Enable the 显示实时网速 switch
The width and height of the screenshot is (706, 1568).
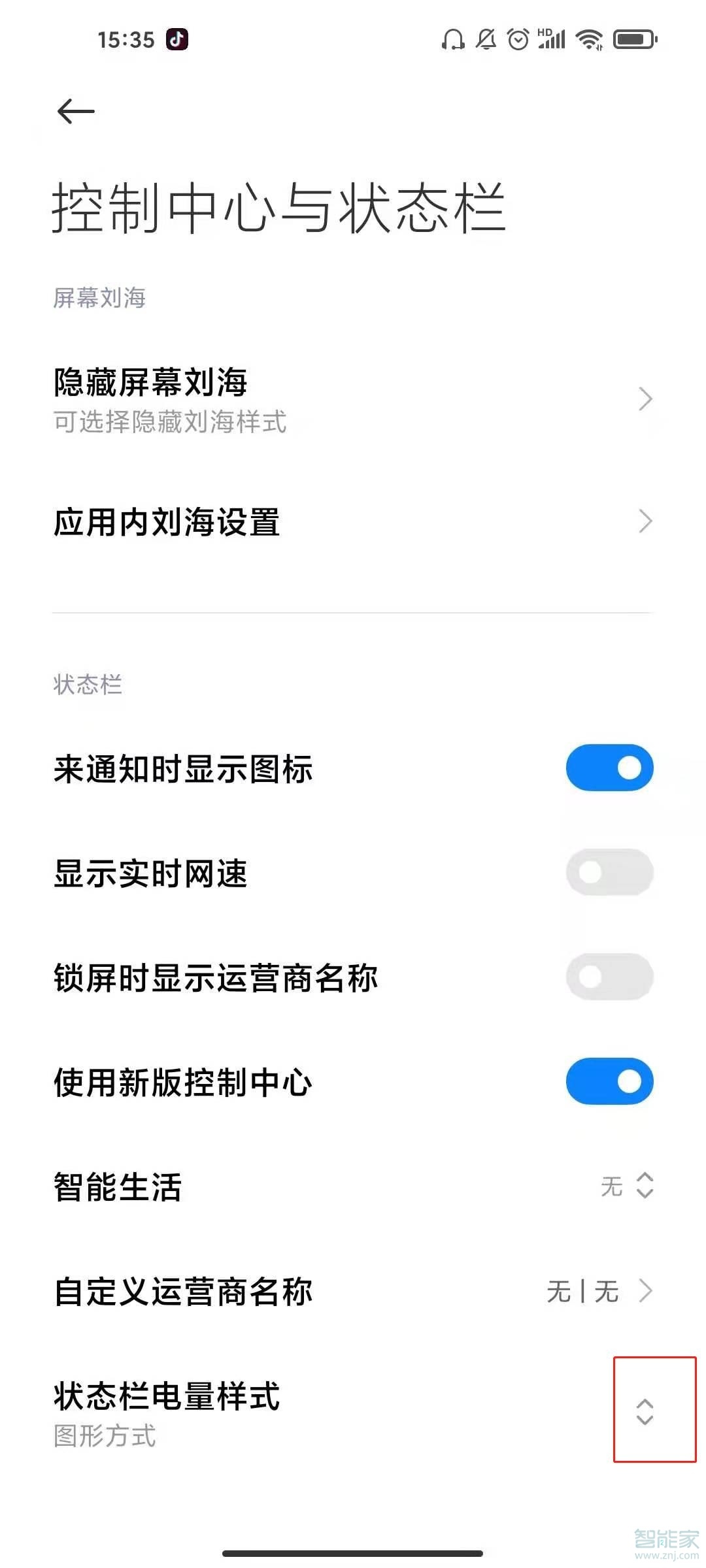[x=609, y=874]
